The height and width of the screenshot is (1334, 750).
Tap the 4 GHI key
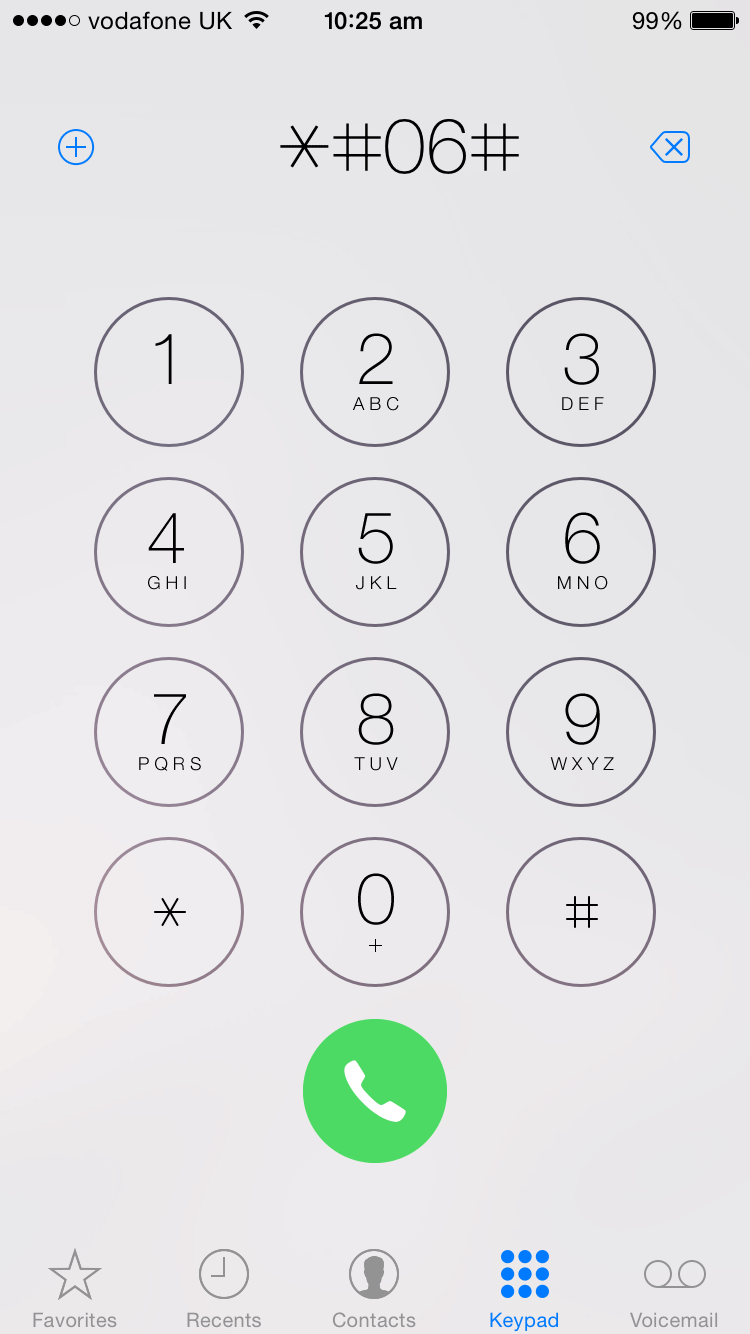coord(169,552)
